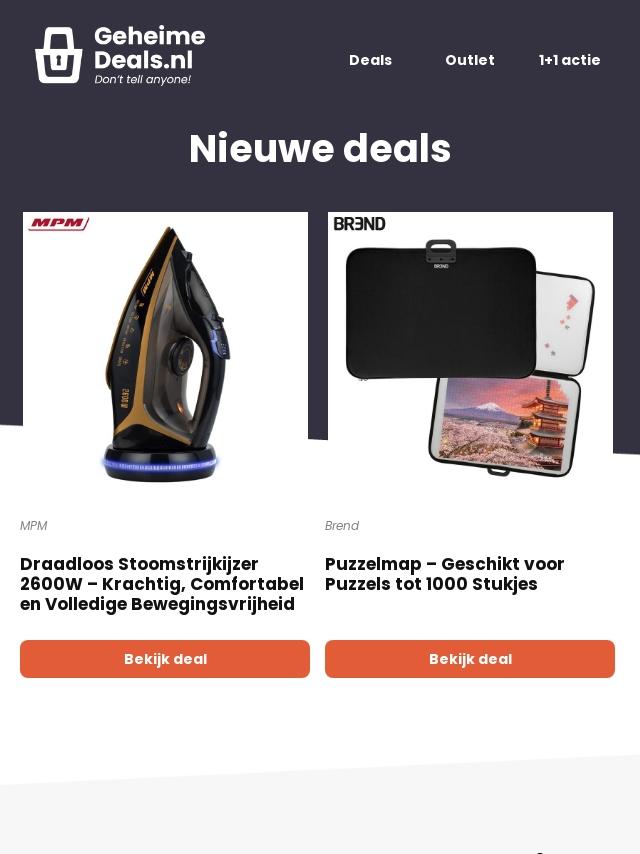Open Puzzelmap product title link
The width and height of the screenshot is (640, 854).
point(445,574)
